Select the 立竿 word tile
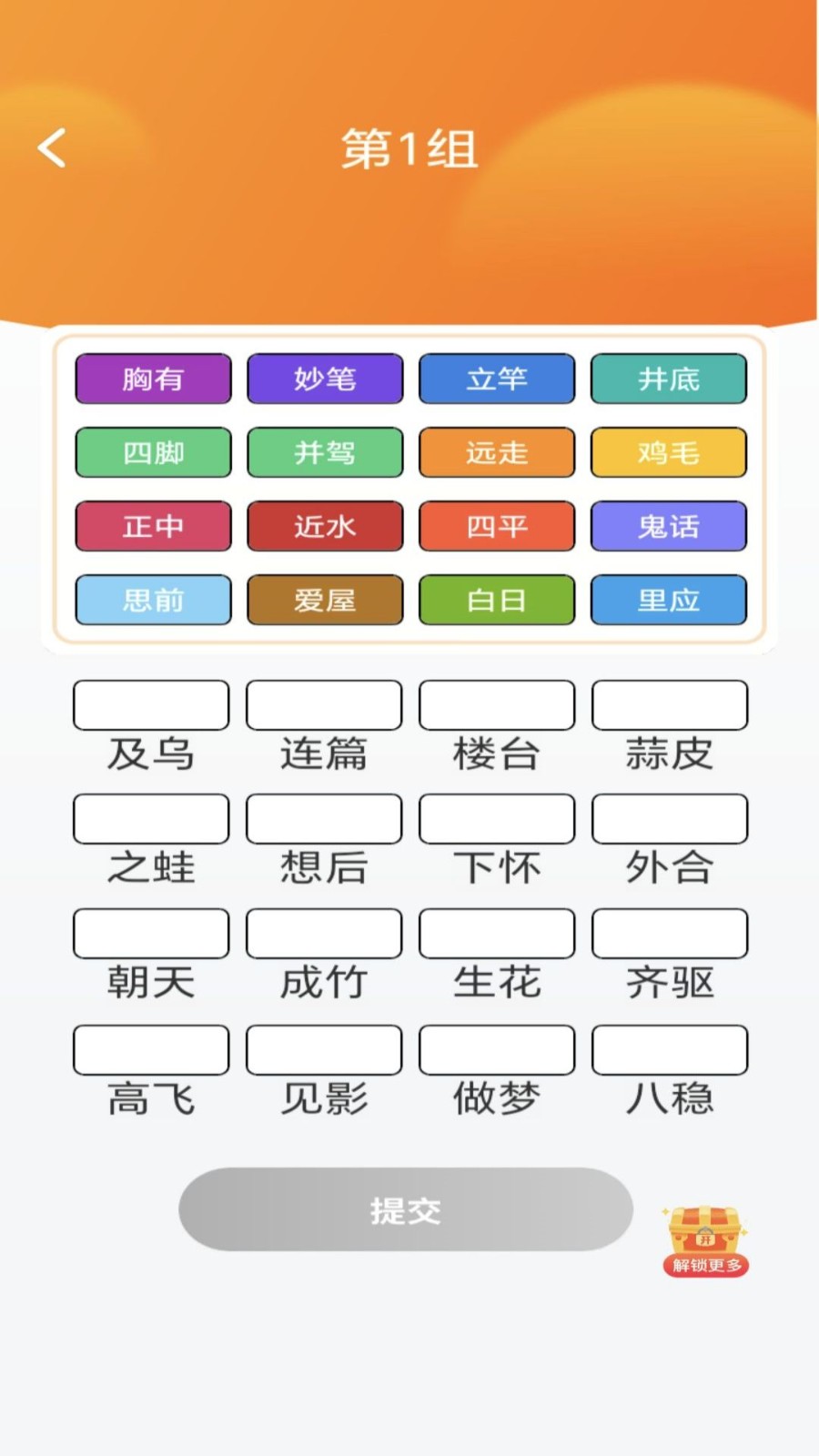Image resolution: width=819 pixels, height=1456 pixels. (497, 379)
